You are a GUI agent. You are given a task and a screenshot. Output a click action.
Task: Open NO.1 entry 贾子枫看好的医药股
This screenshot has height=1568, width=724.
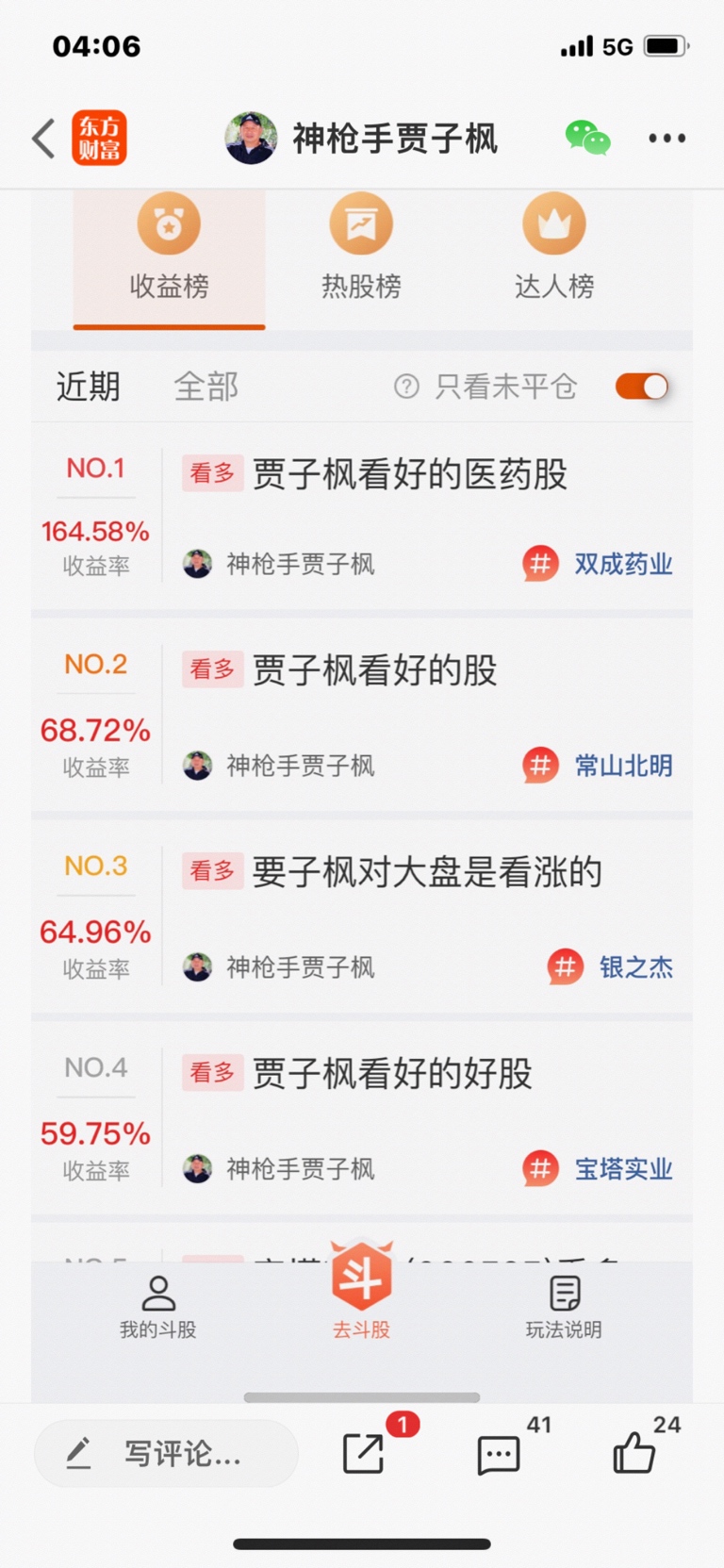[x=409, y=474]
